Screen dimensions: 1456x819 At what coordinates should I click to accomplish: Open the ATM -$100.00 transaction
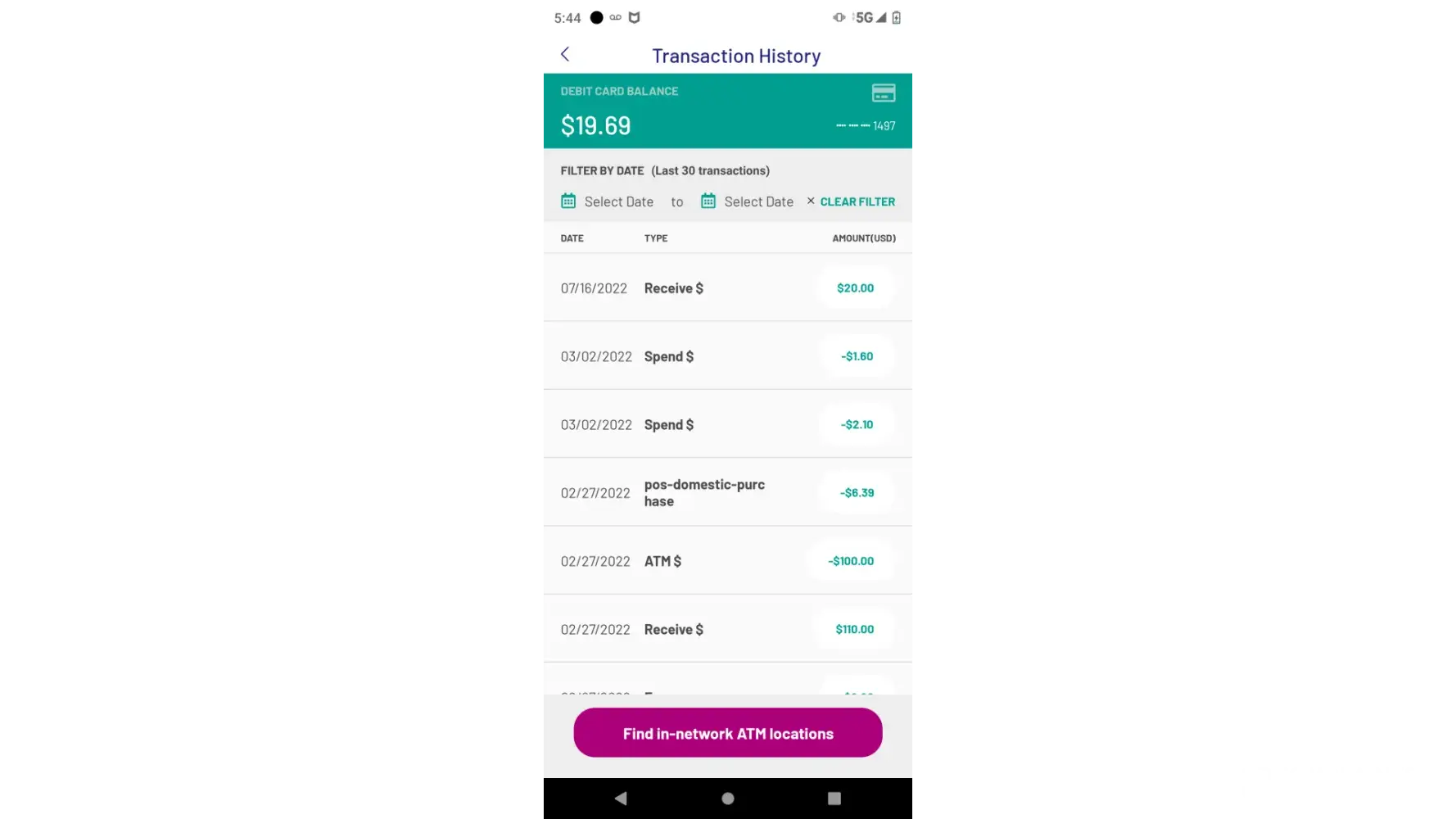(727, 561)
